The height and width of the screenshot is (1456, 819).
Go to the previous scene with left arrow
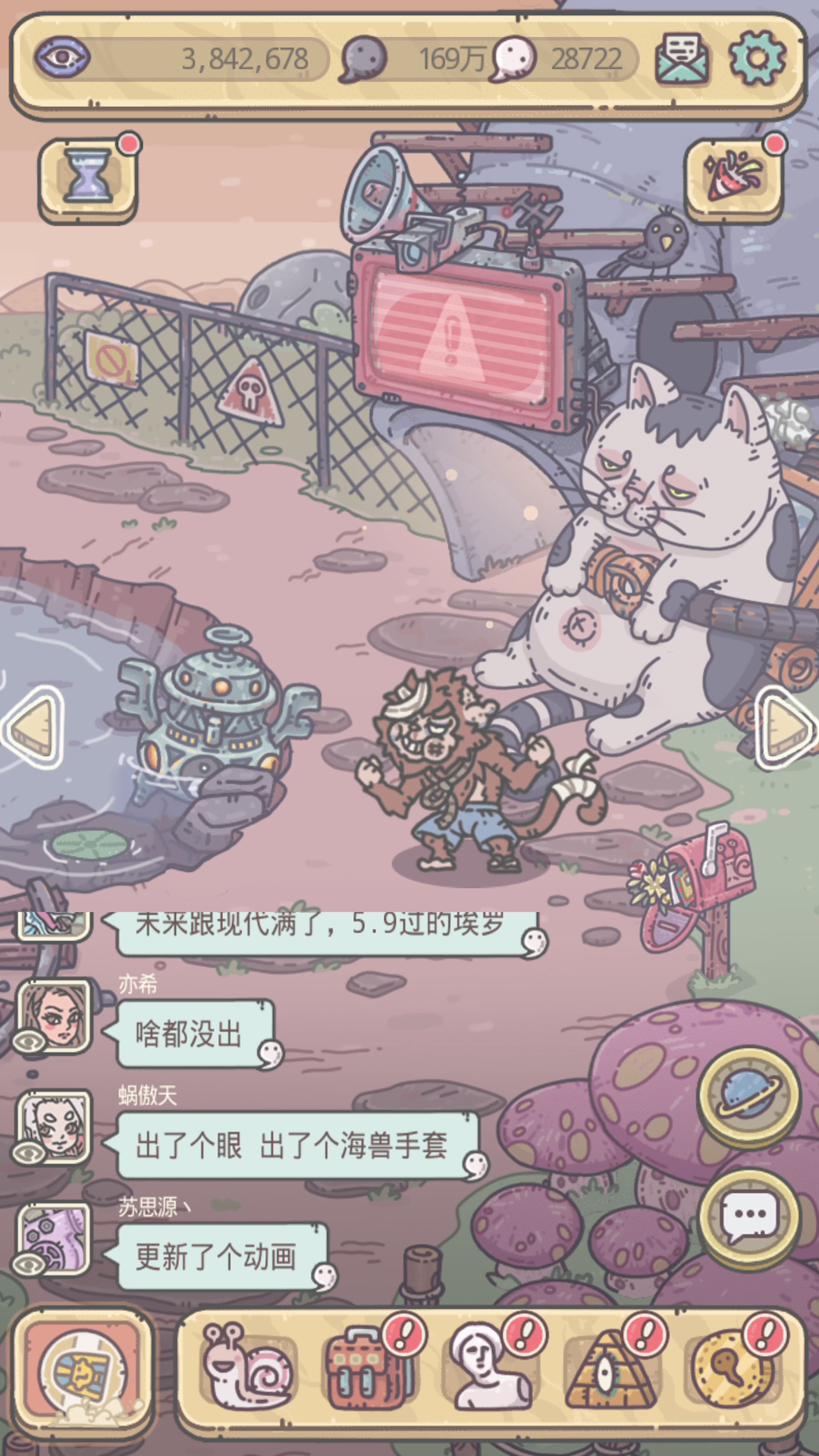tap(33, 726)
